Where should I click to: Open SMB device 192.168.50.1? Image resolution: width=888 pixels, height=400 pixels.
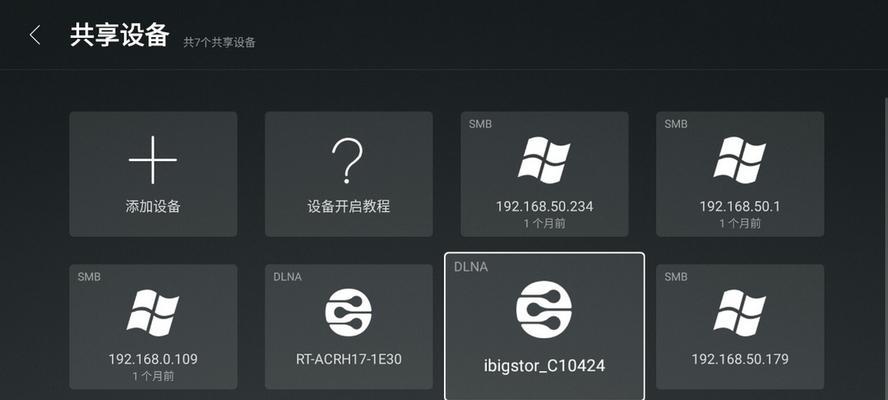[x=740, y=173]
